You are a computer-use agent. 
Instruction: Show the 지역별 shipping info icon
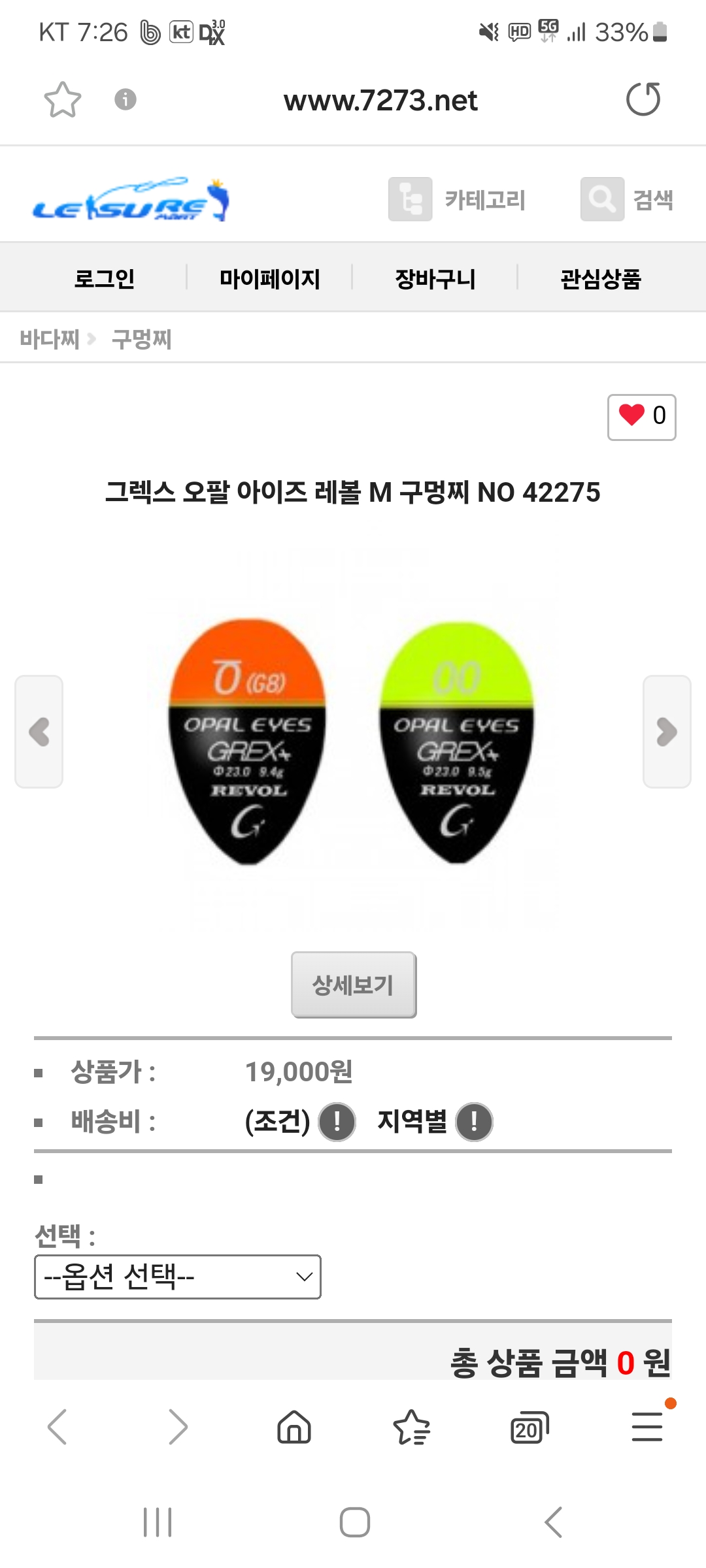point(474,1122)
